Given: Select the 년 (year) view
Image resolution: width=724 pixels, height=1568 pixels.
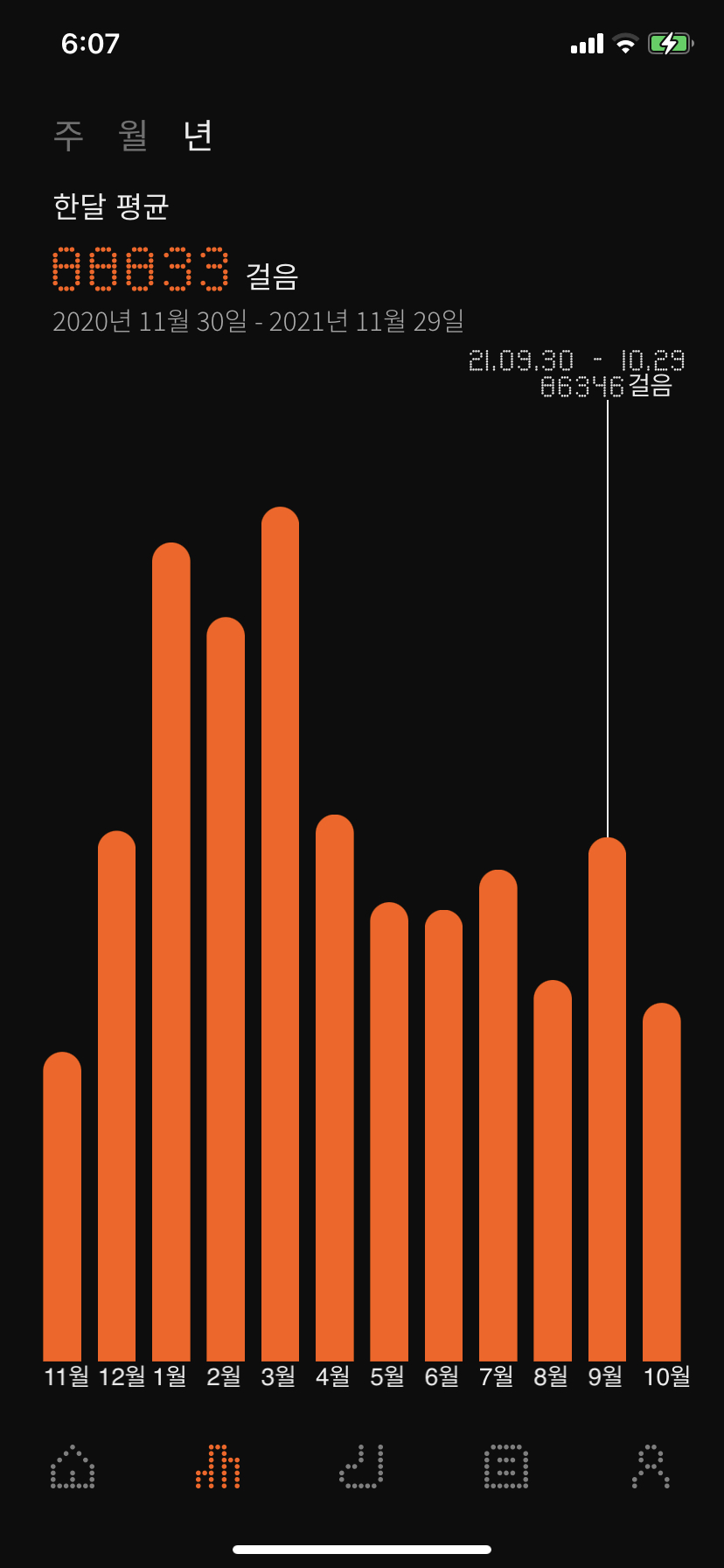Looking at the screenshot, I should (198, 136).
